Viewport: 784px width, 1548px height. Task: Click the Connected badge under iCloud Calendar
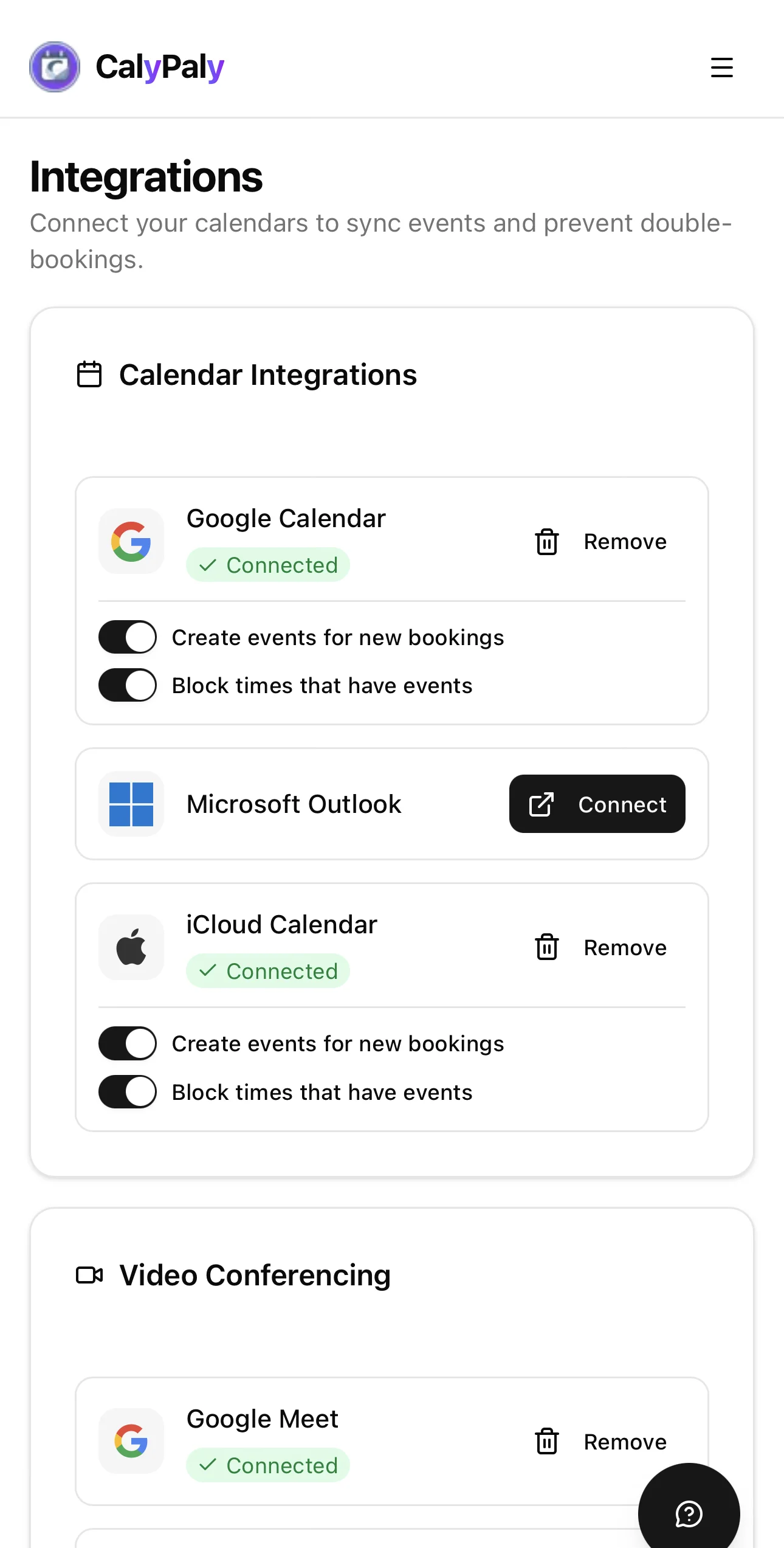pyautogui.click(x=268, y=970)
